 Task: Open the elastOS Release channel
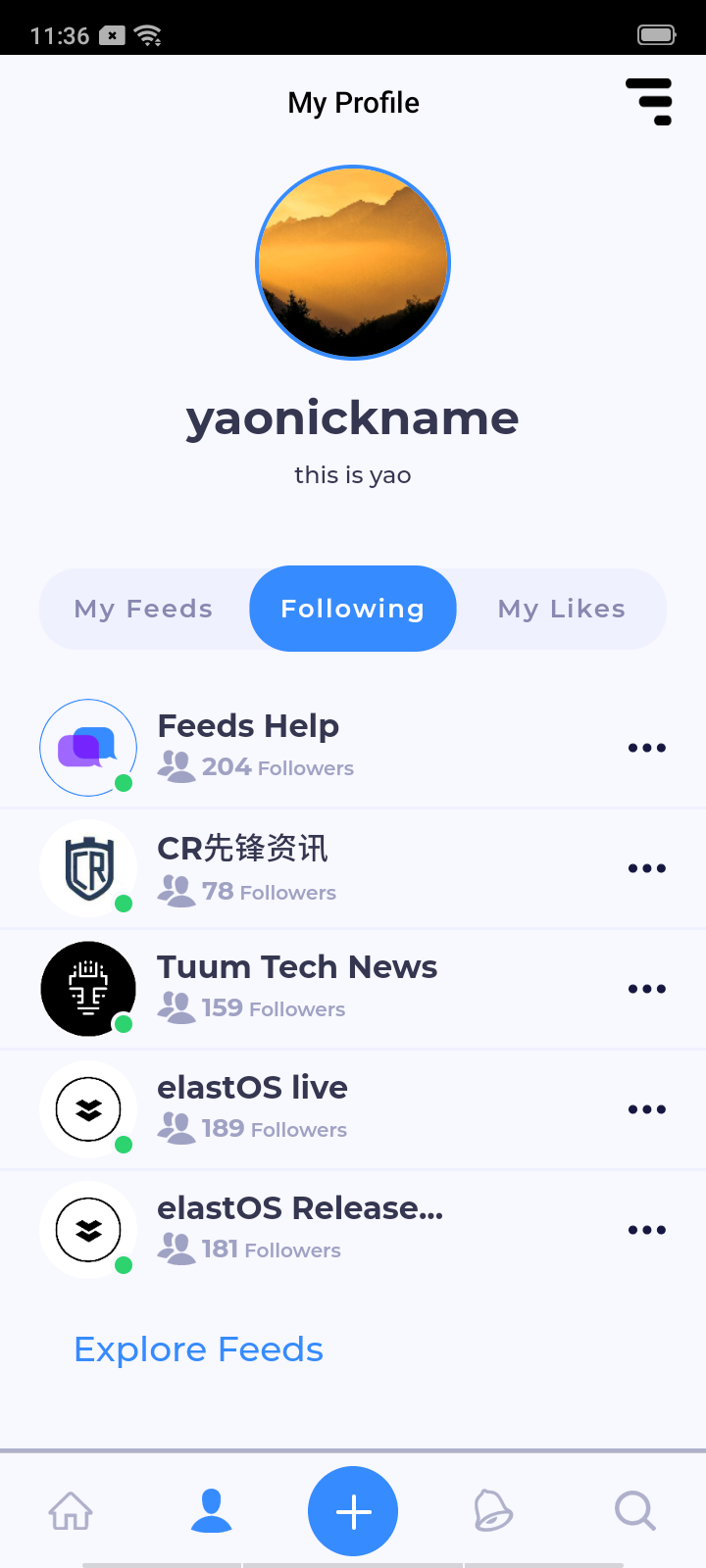coord(300,1208)
